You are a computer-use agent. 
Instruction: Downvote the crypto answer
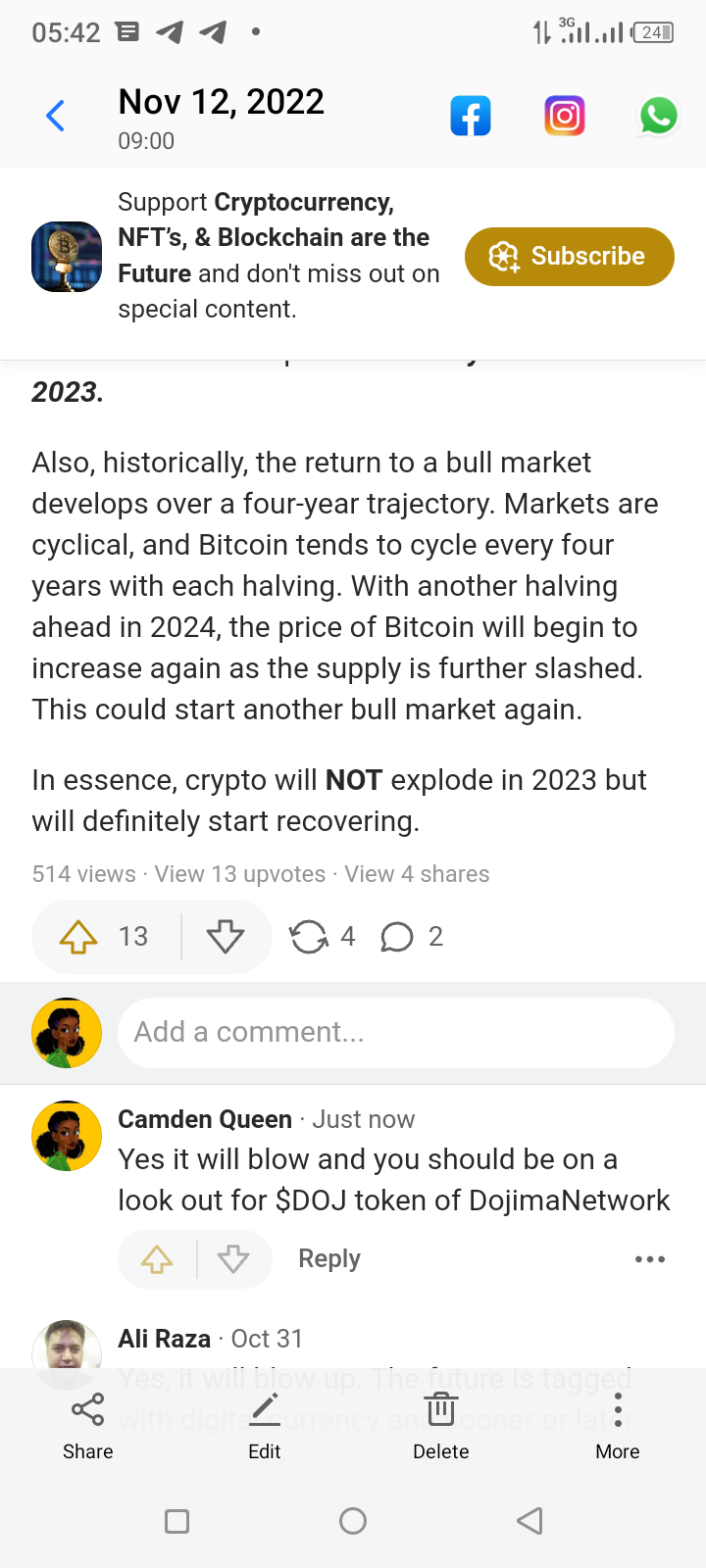[x=226, y=937]
